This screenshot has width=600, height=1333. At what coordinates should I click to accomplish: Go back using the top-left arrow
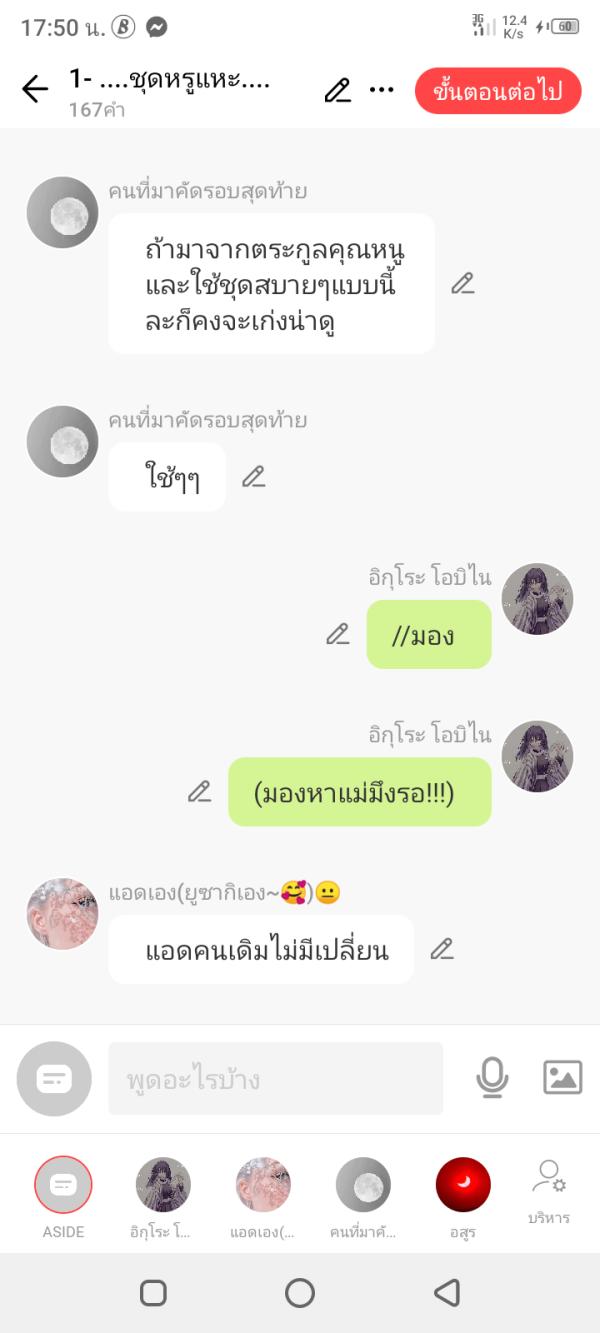point(35,90)
